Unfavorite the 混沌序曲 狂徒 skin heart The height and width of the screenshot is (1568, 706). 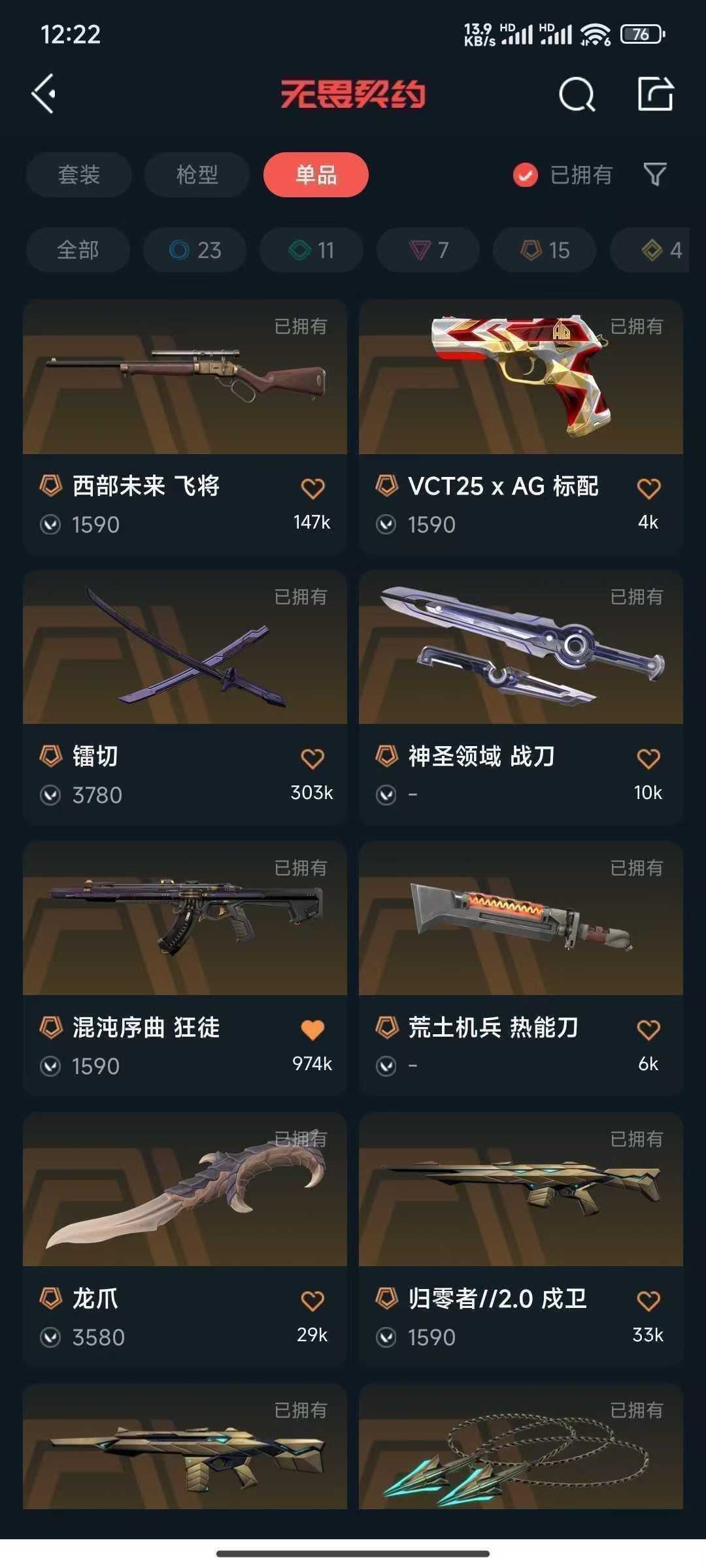point(312,1027)
